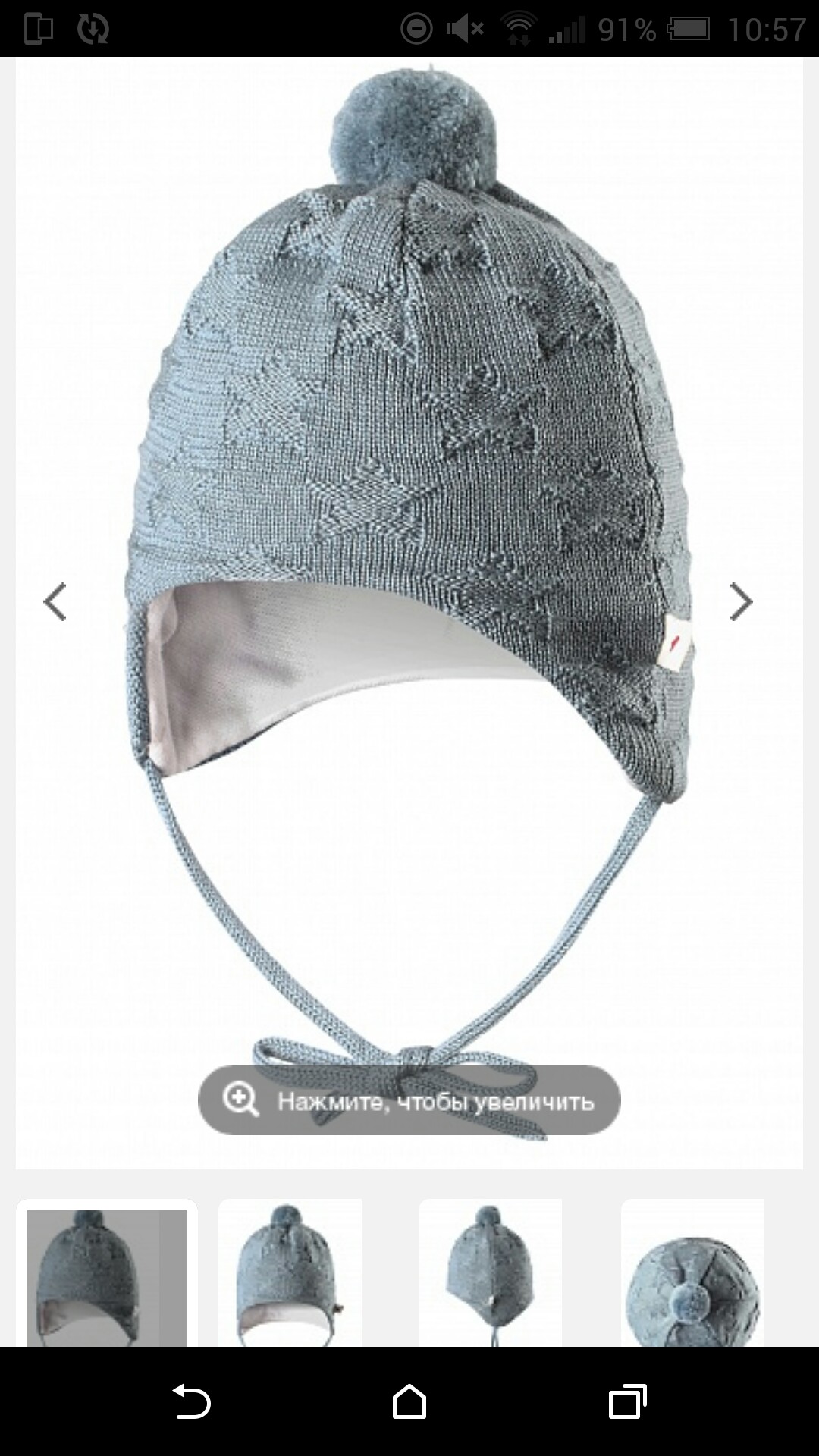The height and width of the screenshot is (1456, 819).
Task: Show the previous product photo
Action: click(55, 602)
